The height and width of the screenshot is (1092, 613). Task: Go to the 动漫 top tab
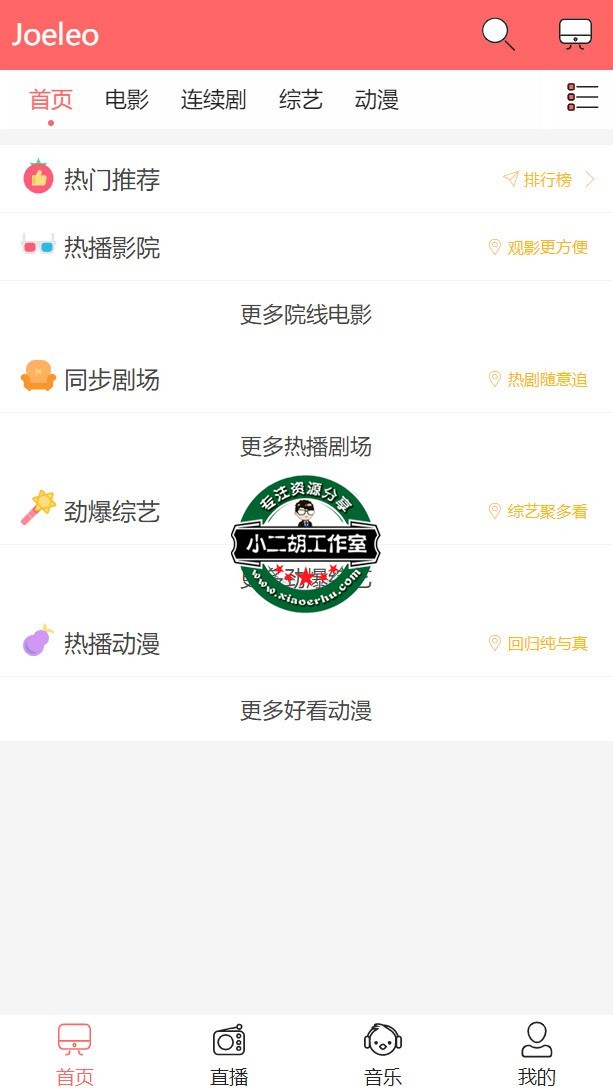coord(377,100)
